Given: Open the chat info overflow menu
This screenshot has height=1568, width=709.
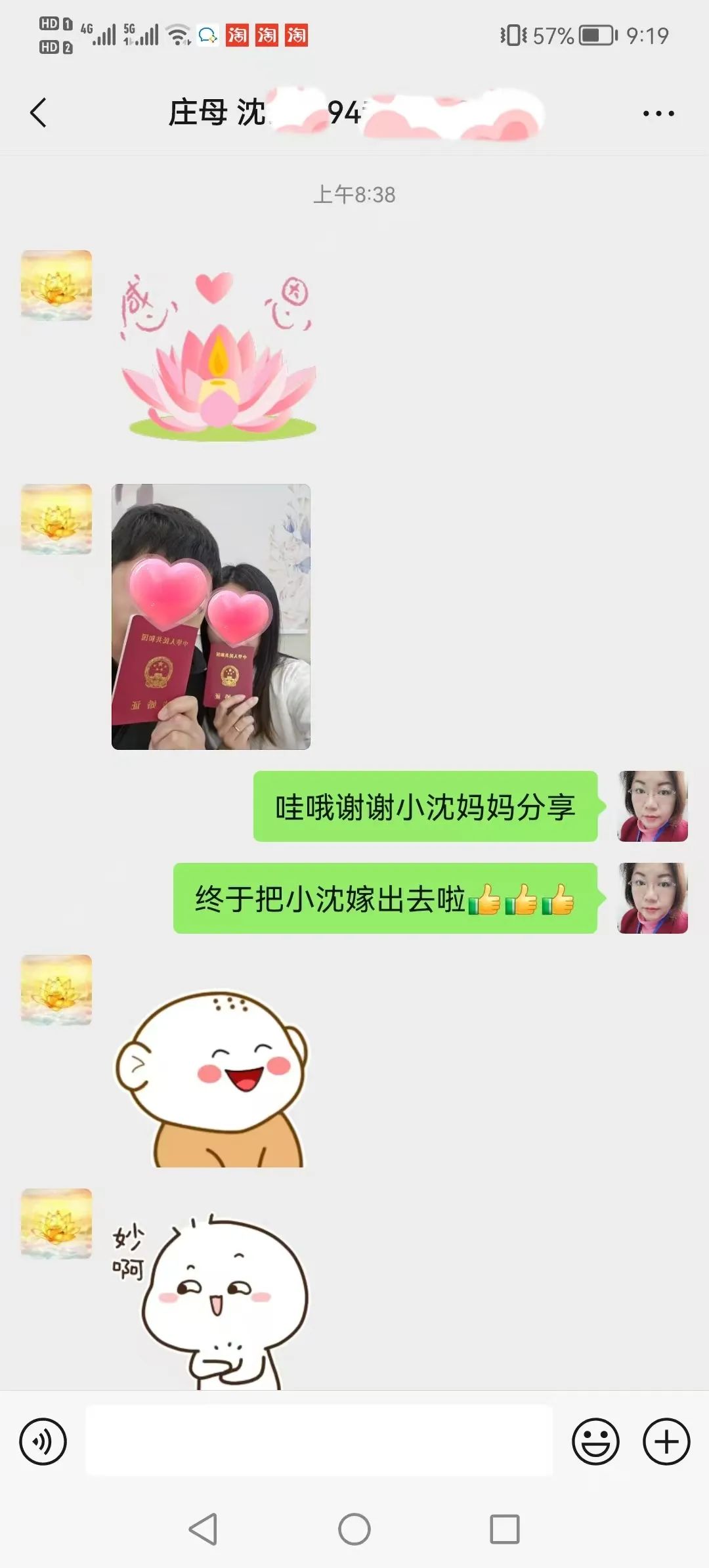Looking at the screenshot, I should point(658,114).
